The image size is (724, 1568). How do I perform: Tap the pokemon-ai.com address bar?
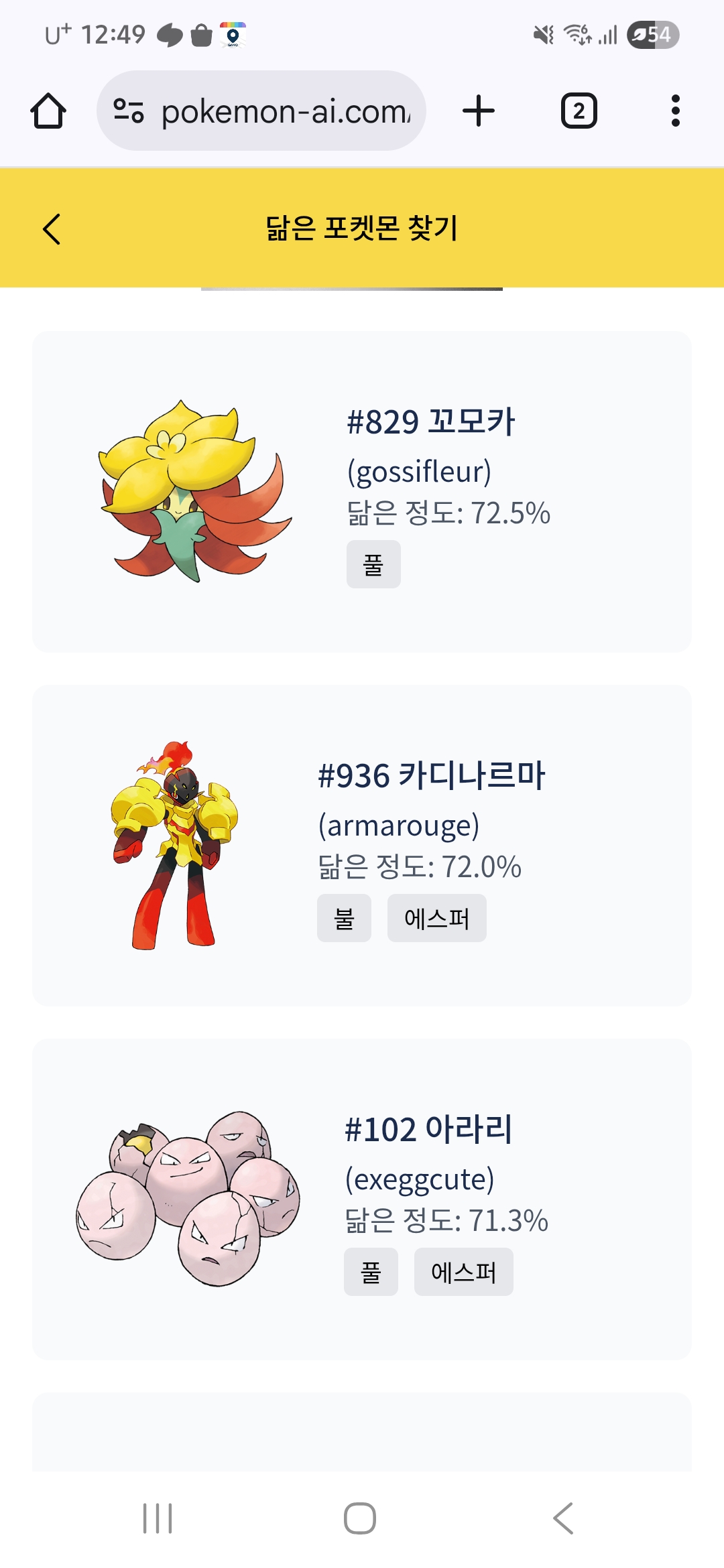pyautogui.click(x=284, y=111)
